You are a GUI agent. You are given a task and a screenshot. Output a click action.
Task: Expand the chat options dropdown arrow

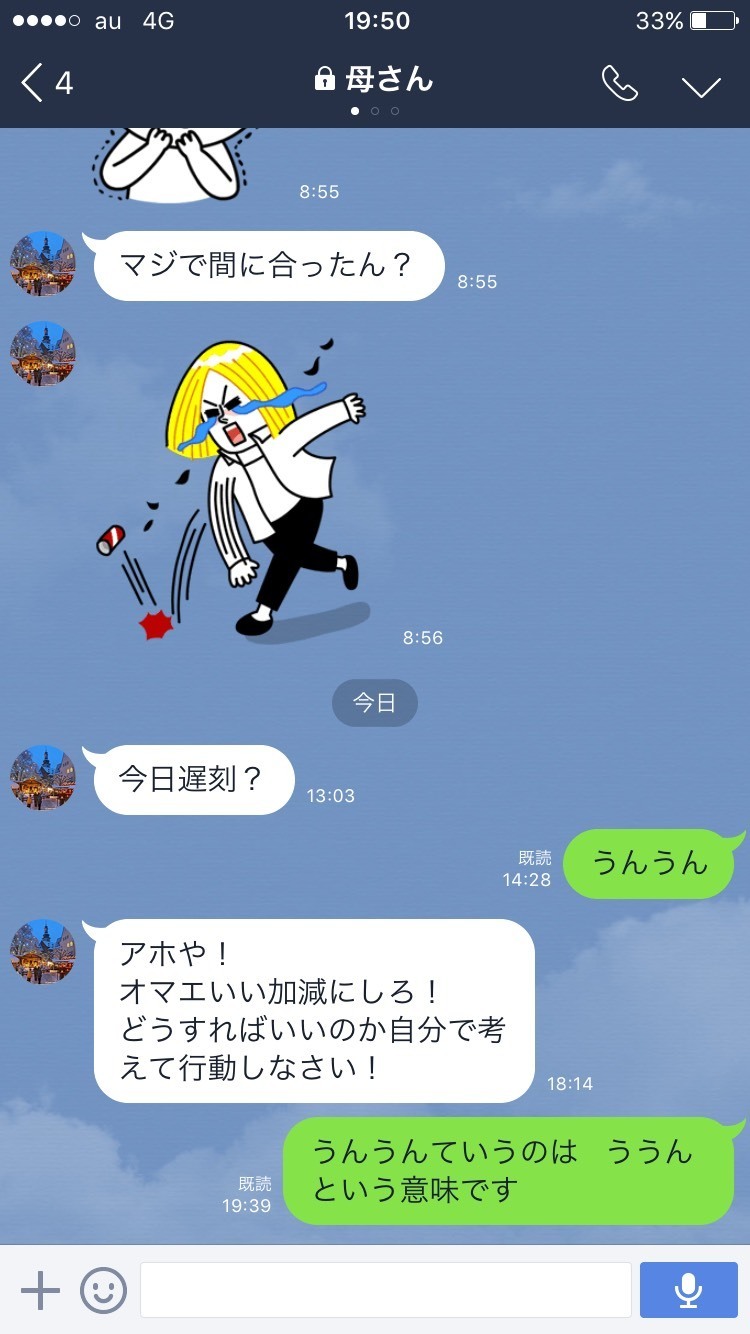(701, 86)
